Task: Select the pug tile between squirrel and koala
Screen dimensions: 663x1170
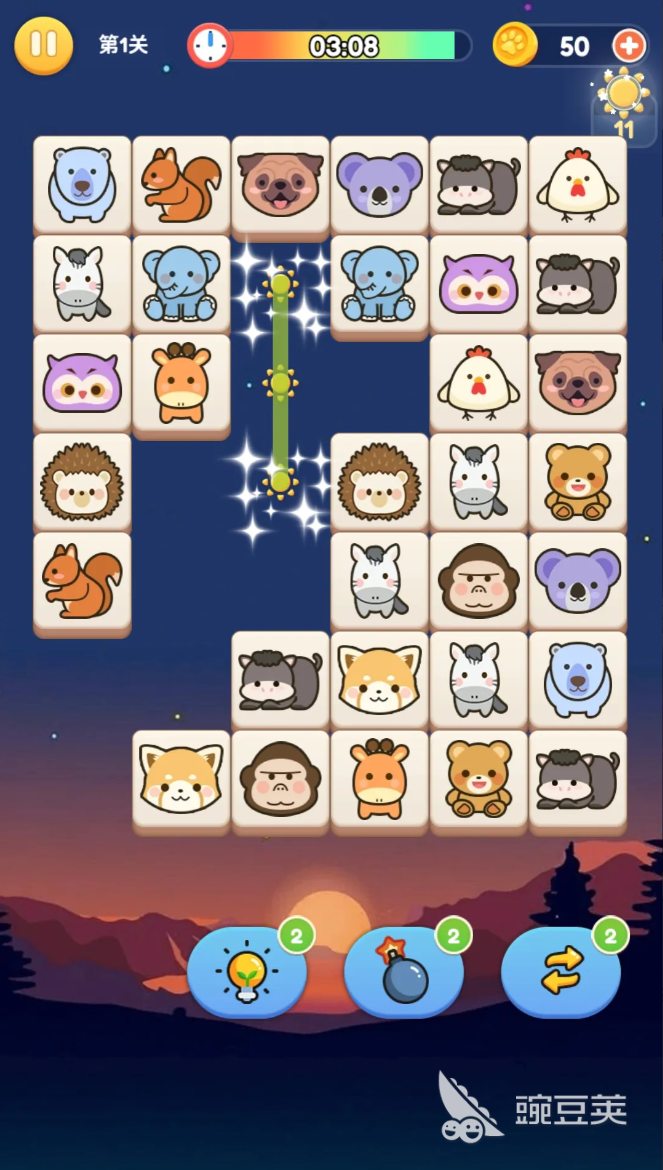Action: (x=280, y=184)
